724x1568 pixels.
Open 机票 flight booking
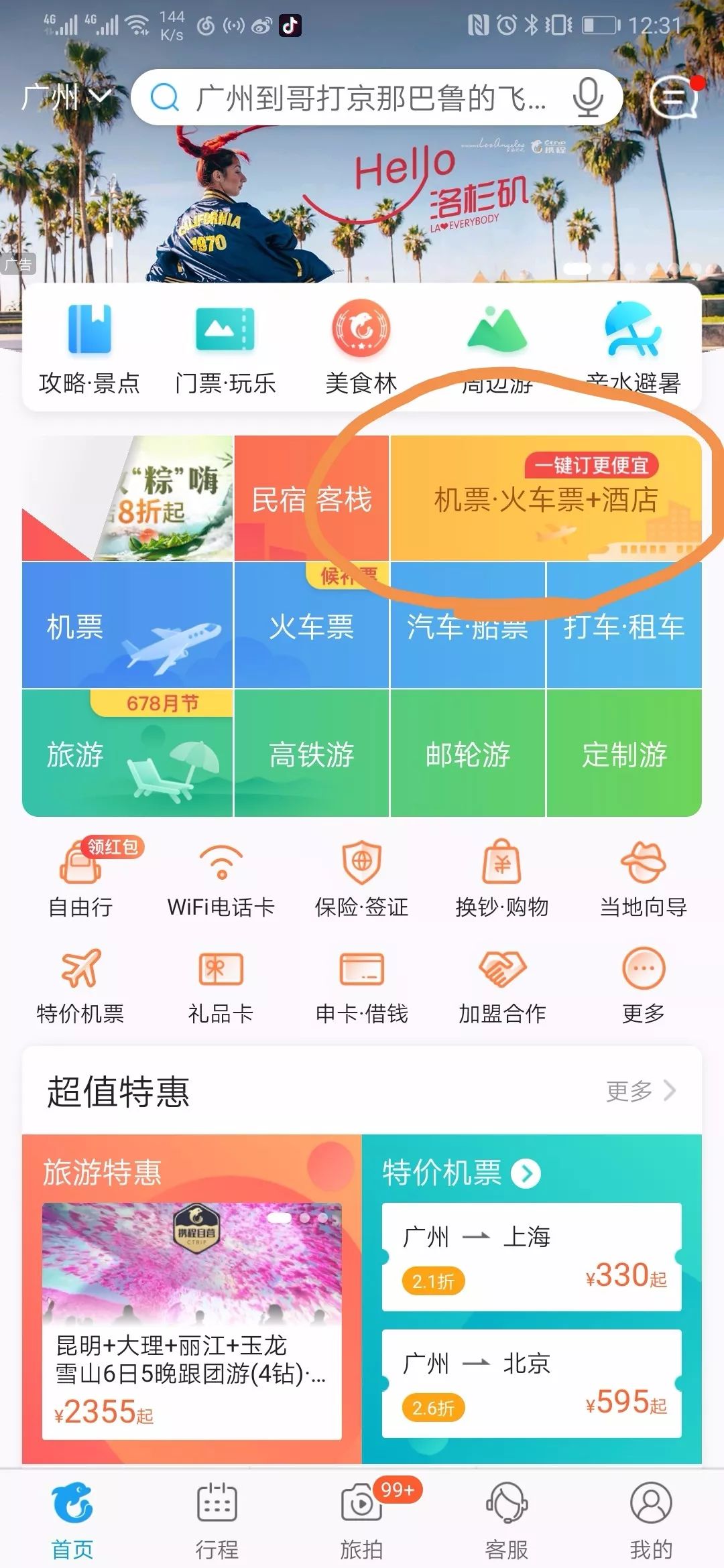(127, 626)
